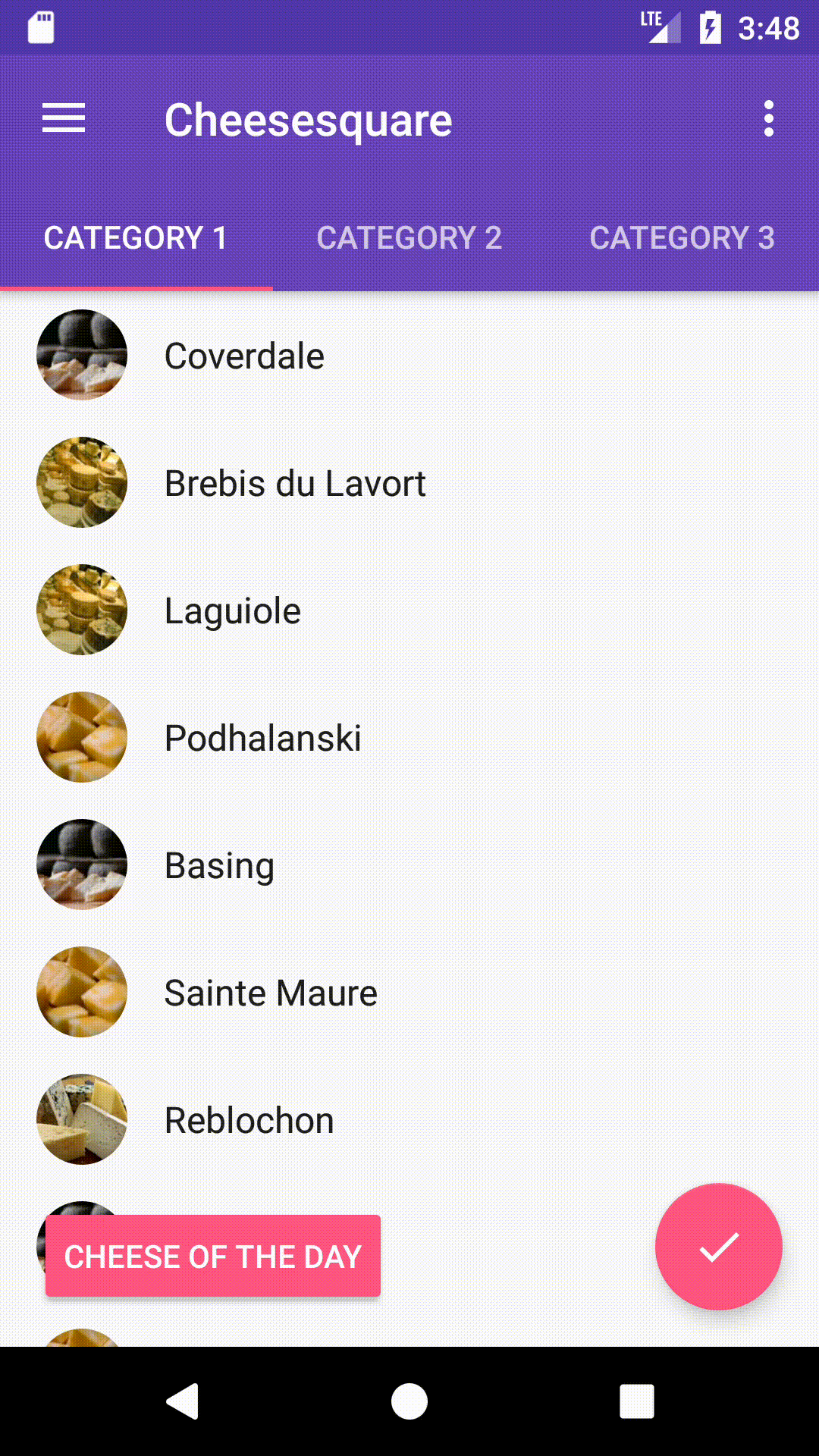The width and height of the screenshot is (819, 1456).
Task: Open Brebis du Lavort details
Action: [x=409, y=482]
